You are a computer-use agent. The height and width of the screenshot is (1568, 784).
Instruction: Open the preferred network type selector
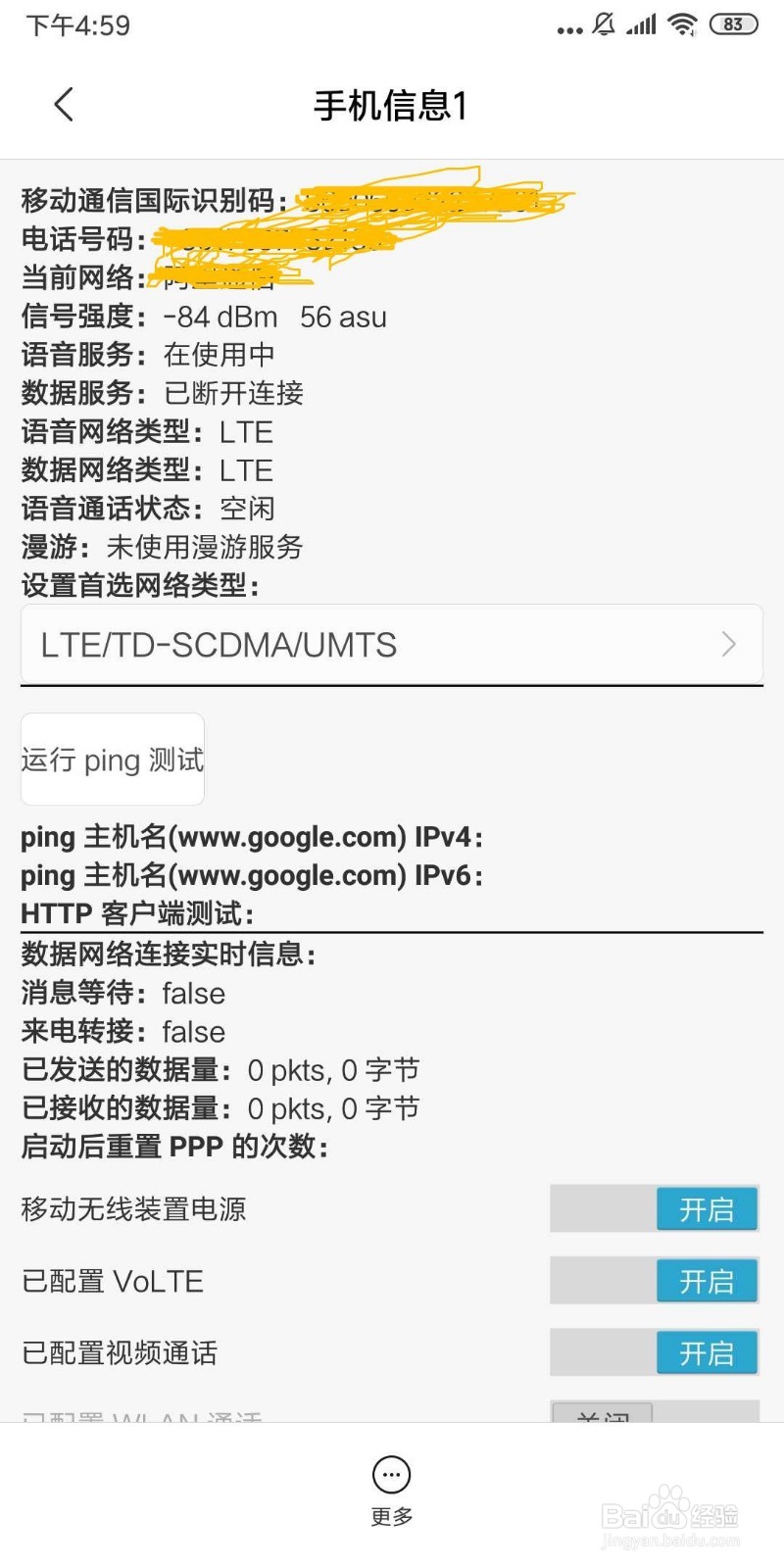pos(391,645)
